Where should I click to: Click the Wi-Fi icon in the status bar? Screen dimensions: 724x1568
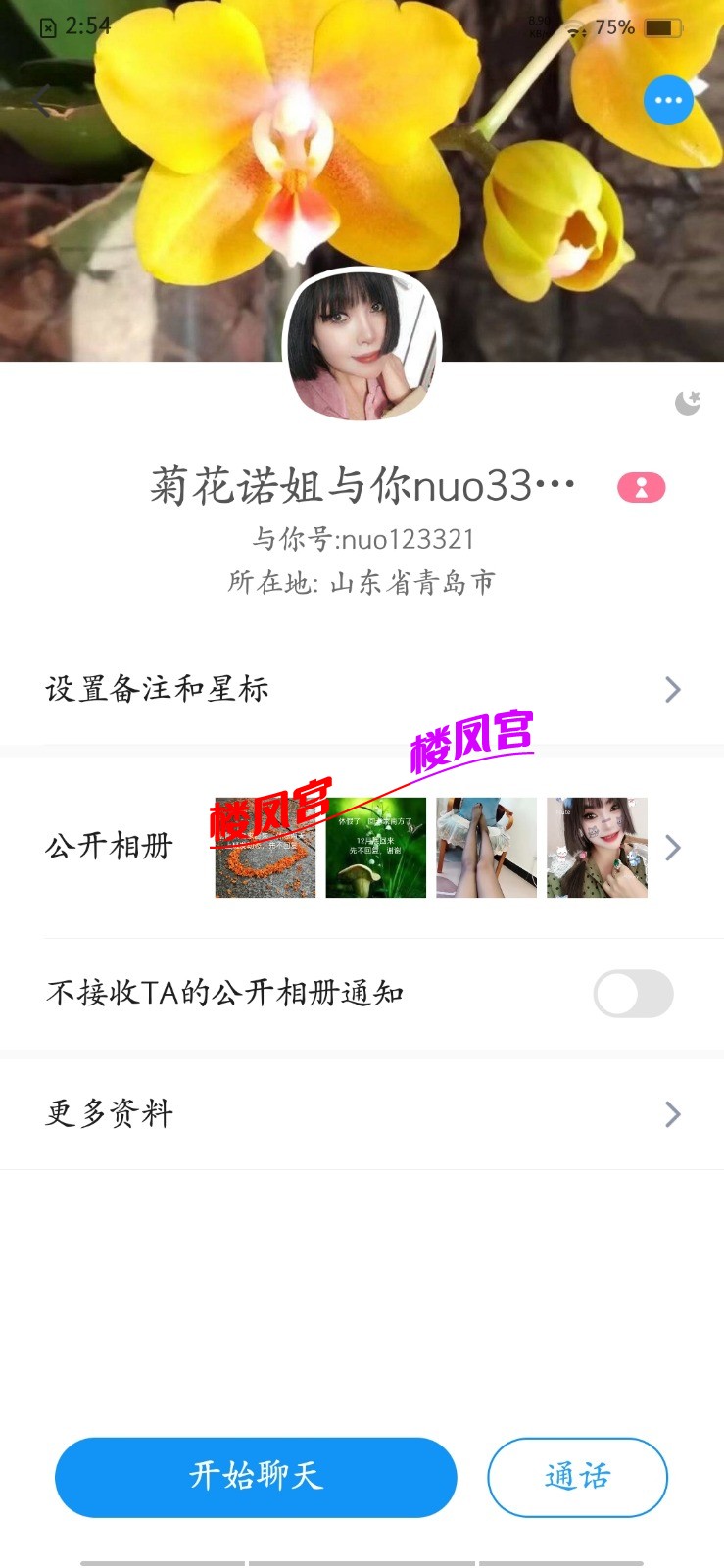(x=573, y=26)
